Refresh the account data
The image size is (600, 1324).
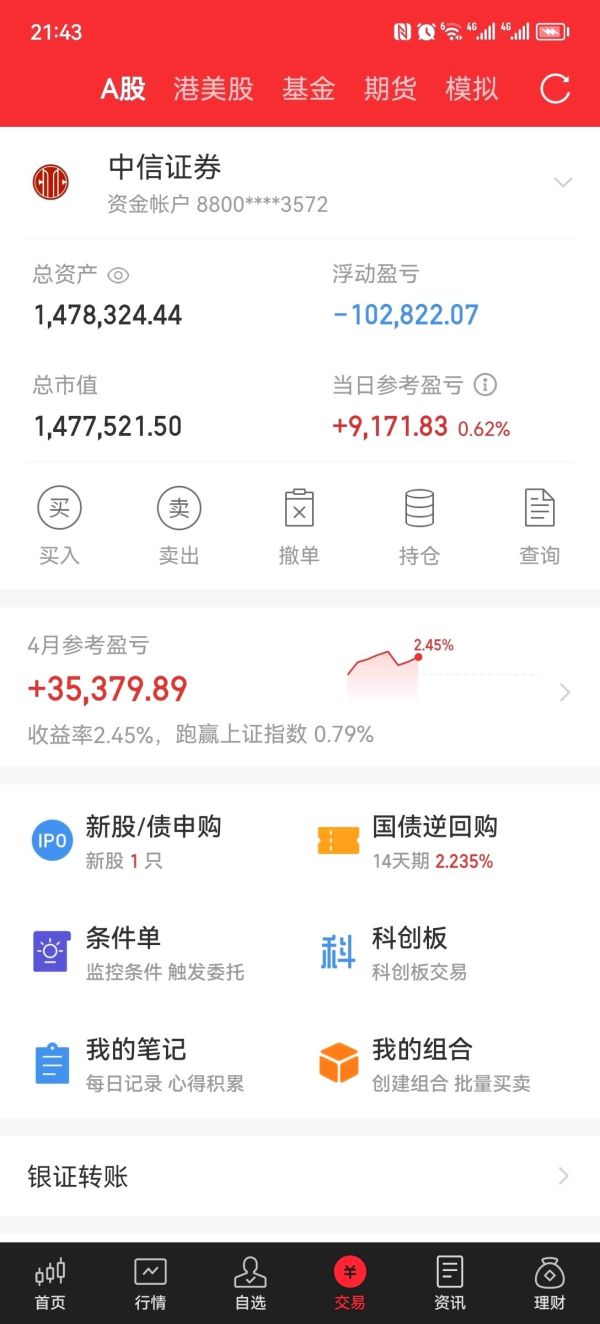pos(555,88)
